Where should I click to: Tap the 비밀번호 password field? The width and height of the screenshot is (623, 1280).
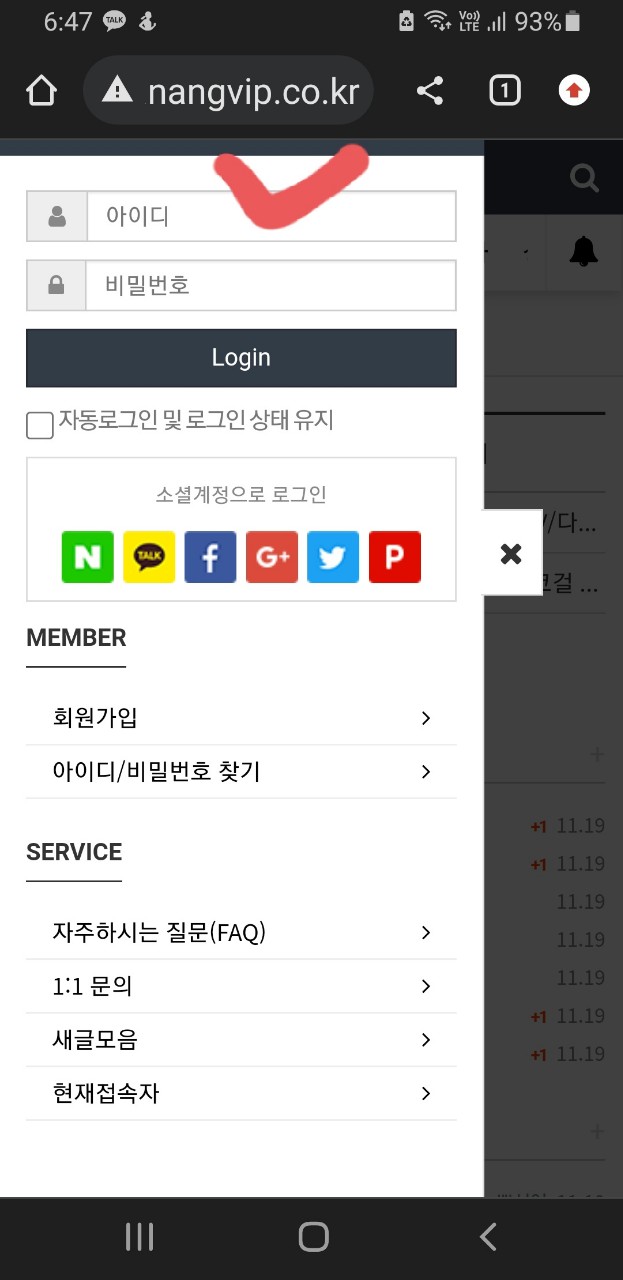(270, 286)
